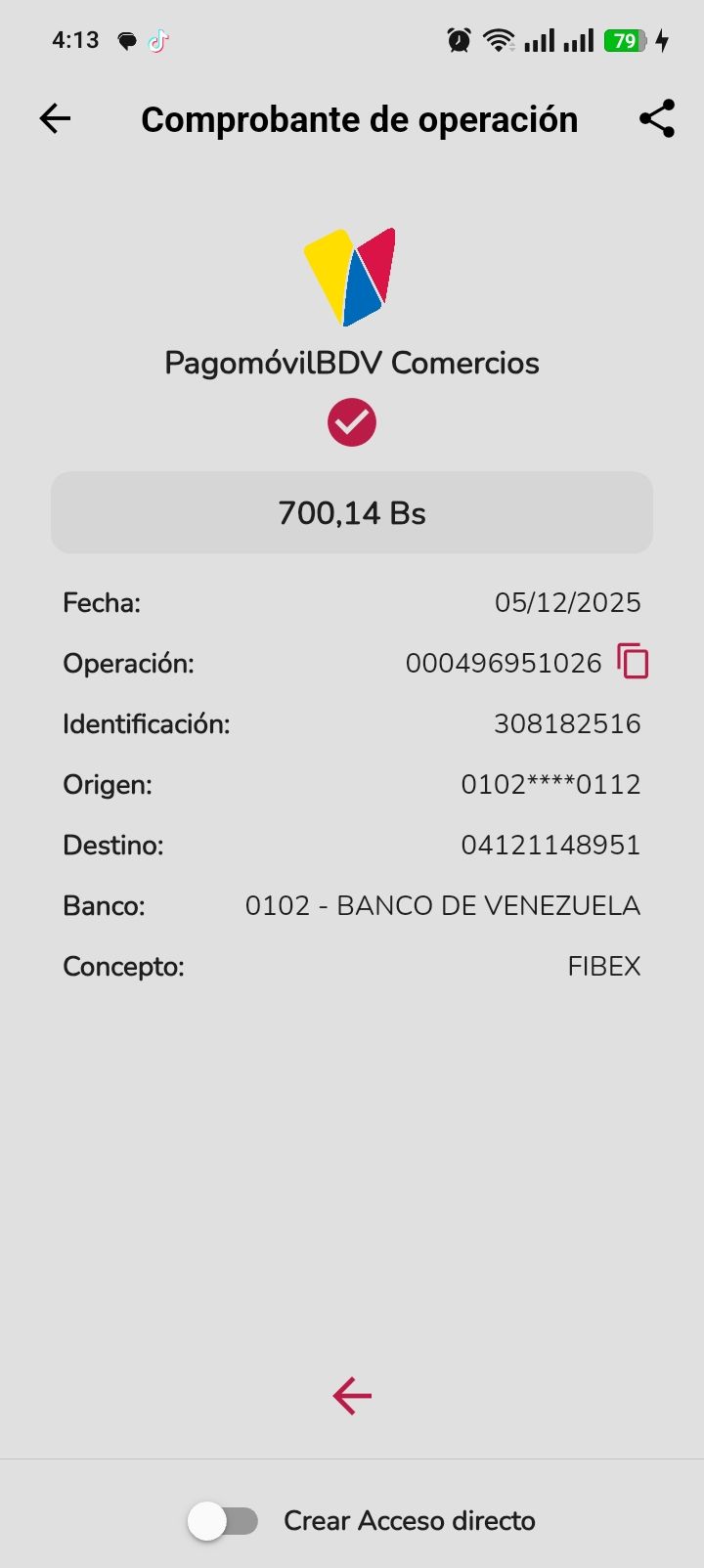Go back using the top arrow
The width and height of the screenshot is (704, 1568).
pos(55,119)
